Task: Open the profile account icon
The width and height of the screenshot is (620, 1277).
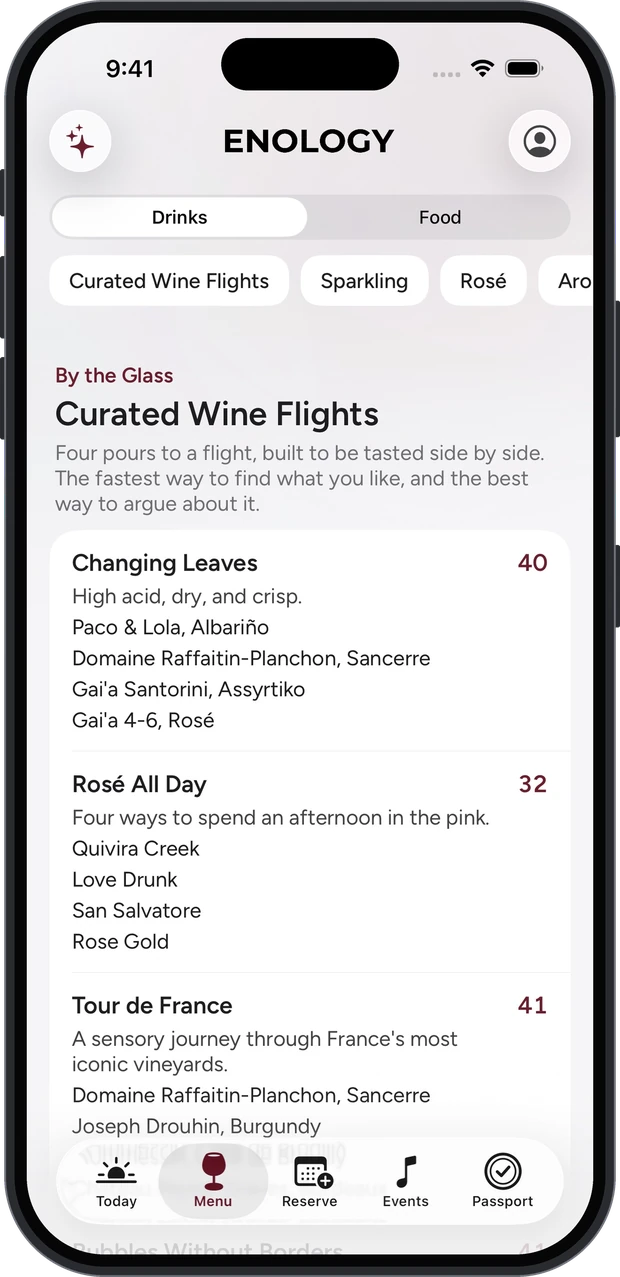Action: (x=540, y=142)
